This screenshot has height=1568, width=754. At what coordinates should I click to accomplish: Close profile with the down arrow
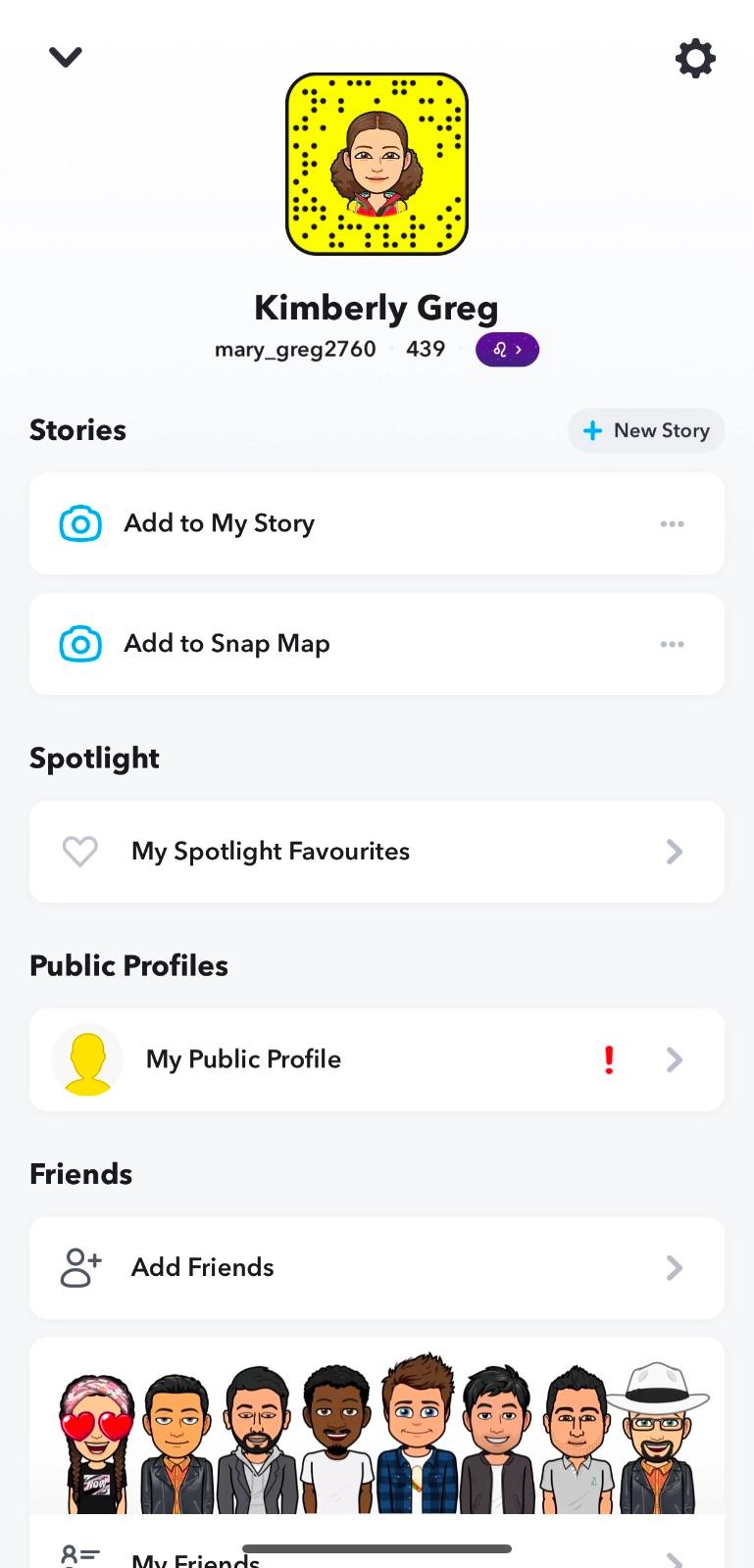coord(66,58)
